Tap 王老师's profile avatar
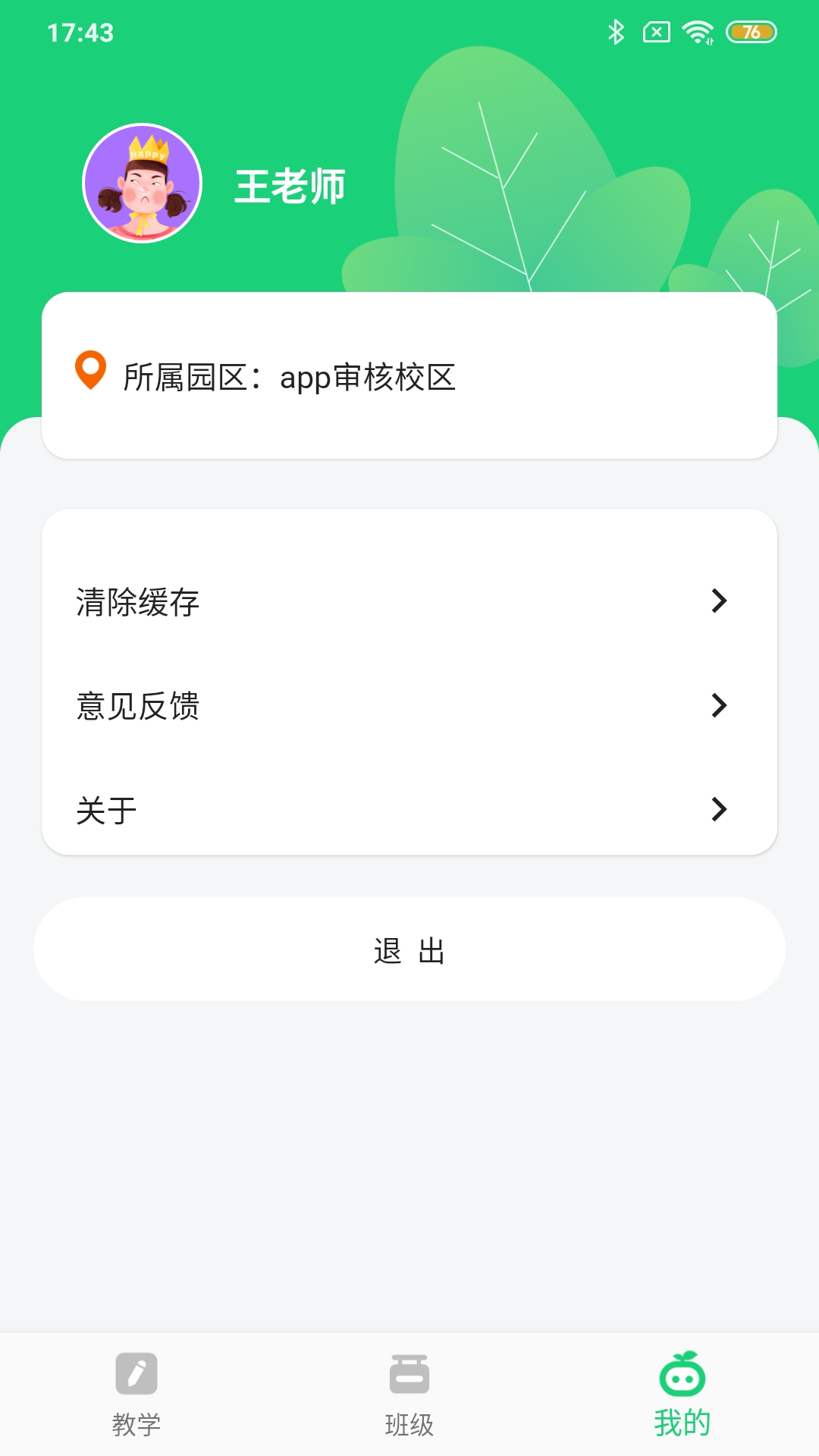819x1456 pixels. click(143, 184)
